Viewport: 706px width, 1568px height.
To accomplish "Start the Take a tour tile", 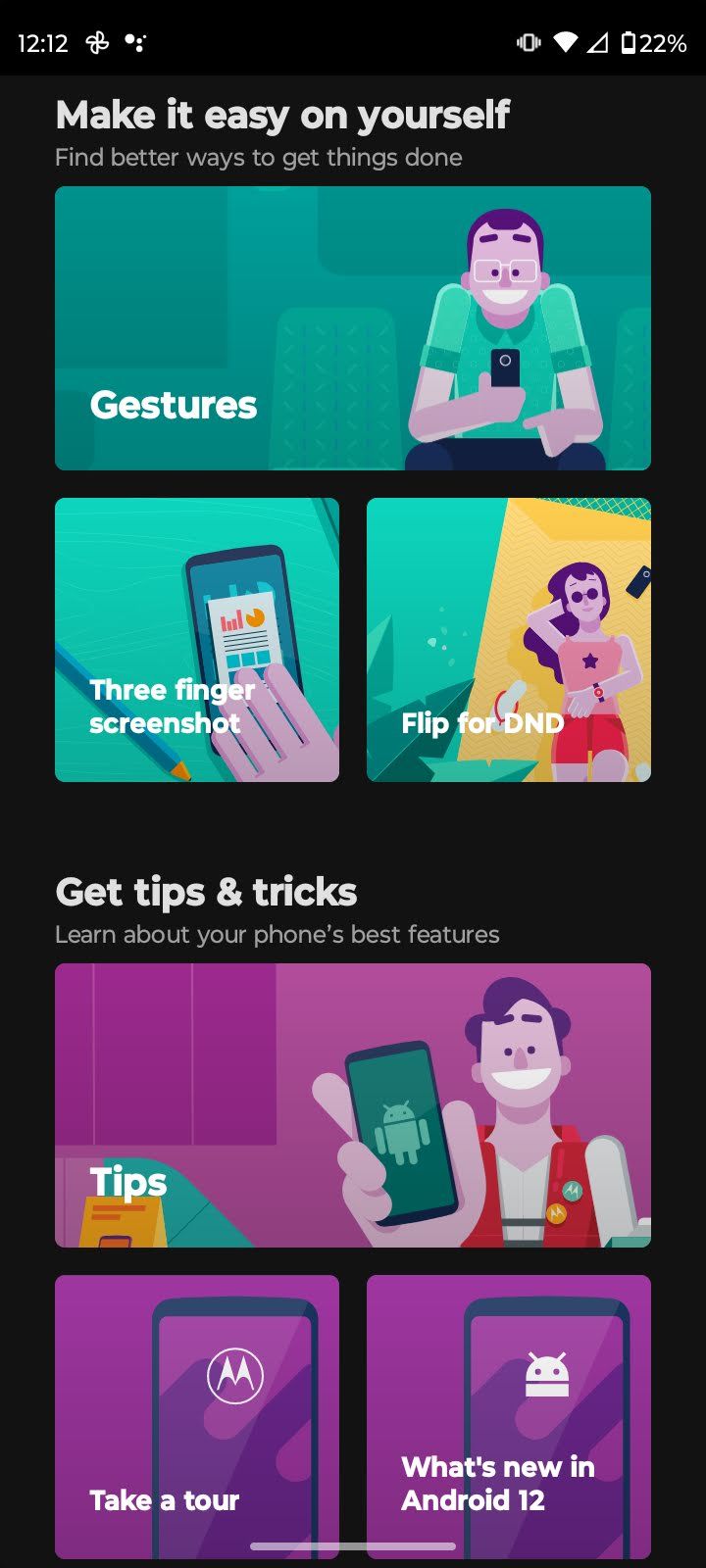I will [197, 1416].
